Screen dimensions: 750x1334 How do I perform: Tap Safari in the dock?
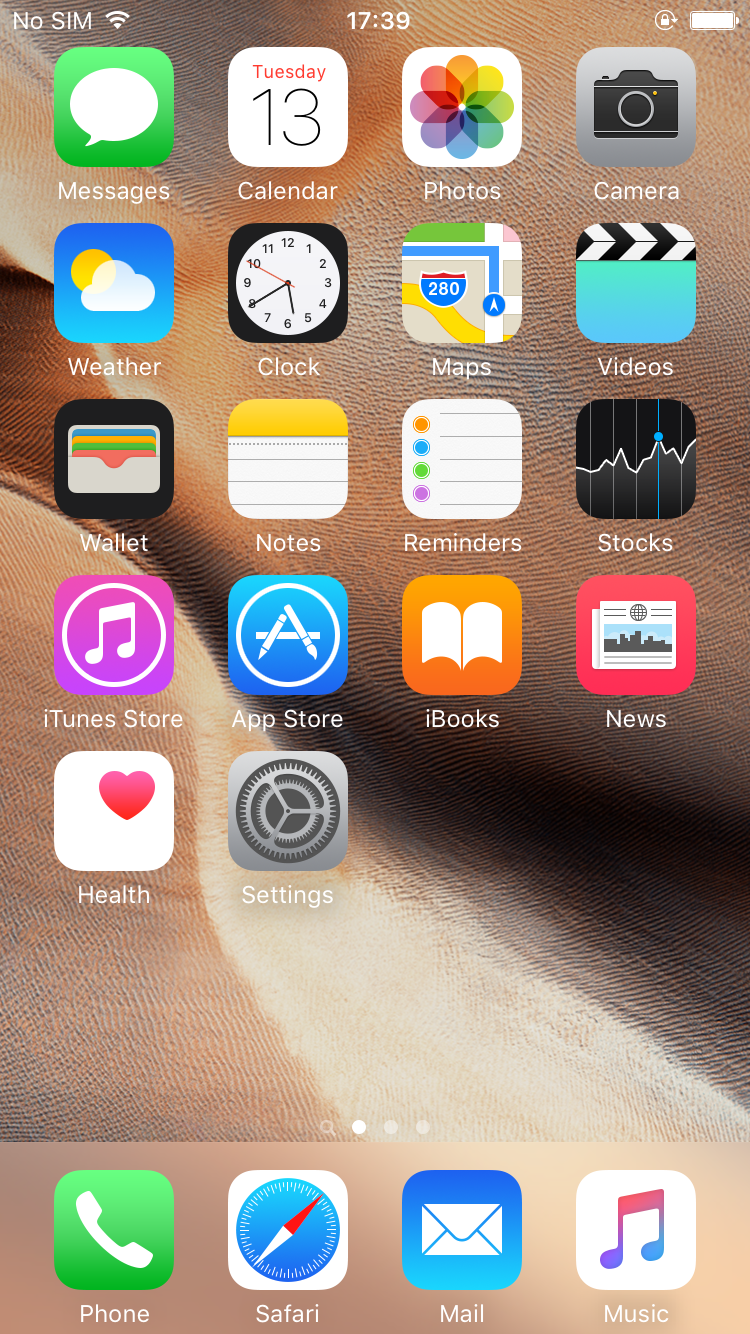click(288, 1230)
